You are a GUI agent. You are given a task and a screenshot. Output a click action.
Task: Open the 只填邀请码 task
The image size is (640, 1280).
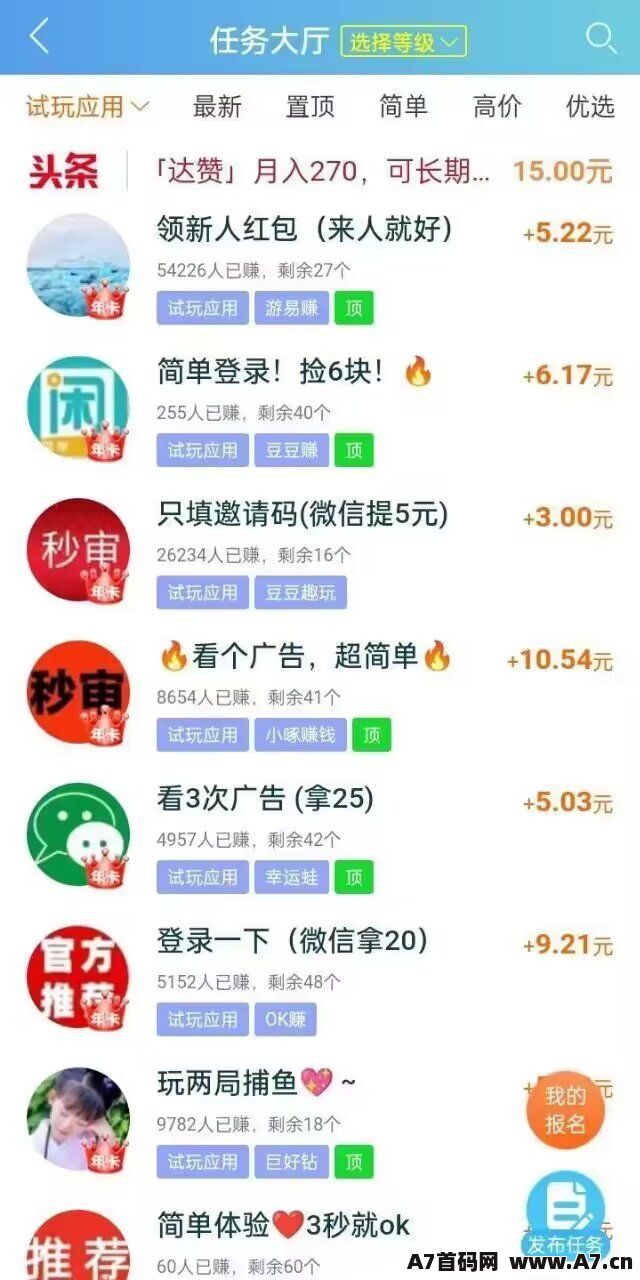click(320, 552)
